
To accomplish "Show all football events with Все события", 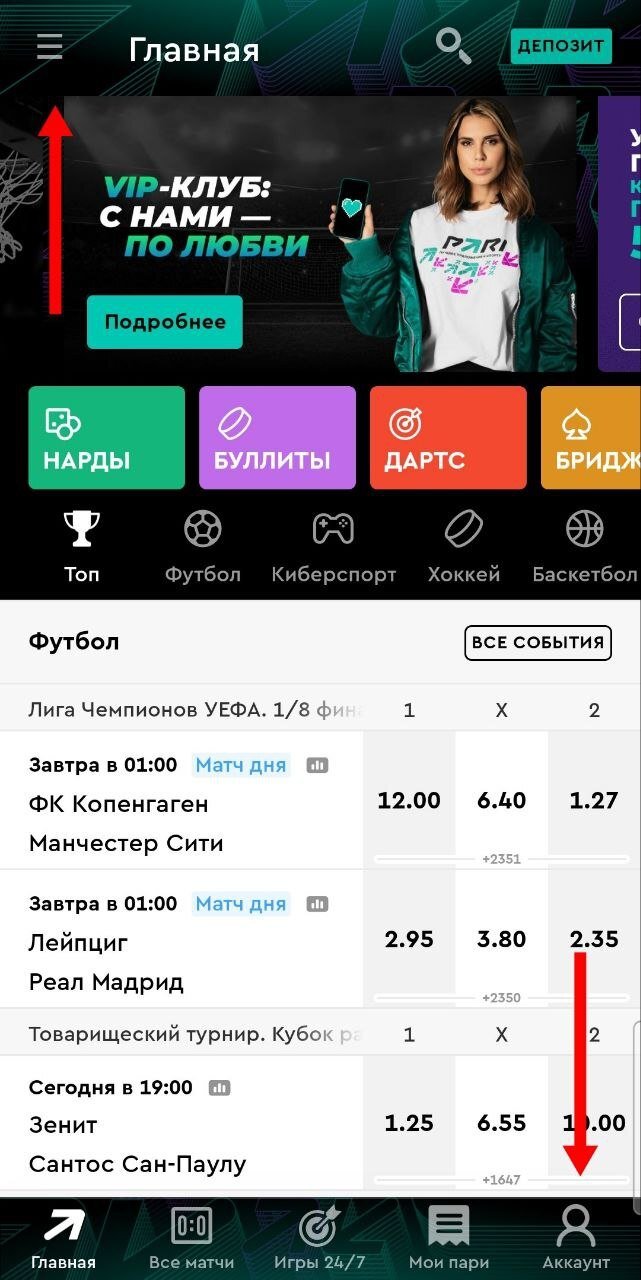I will point(537,642).
